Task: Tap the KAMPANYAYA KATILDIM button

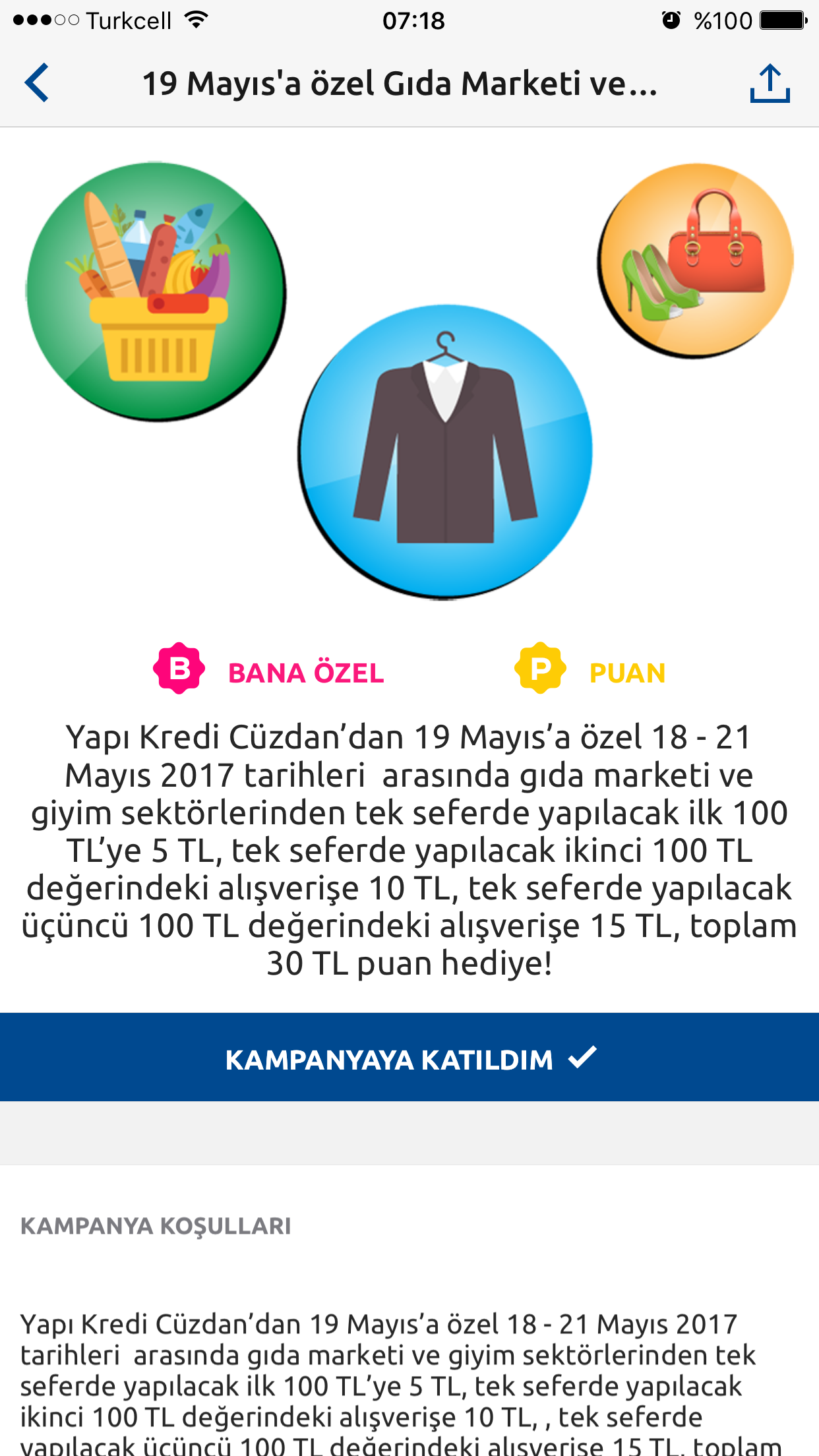Action: click(409, 1058)
